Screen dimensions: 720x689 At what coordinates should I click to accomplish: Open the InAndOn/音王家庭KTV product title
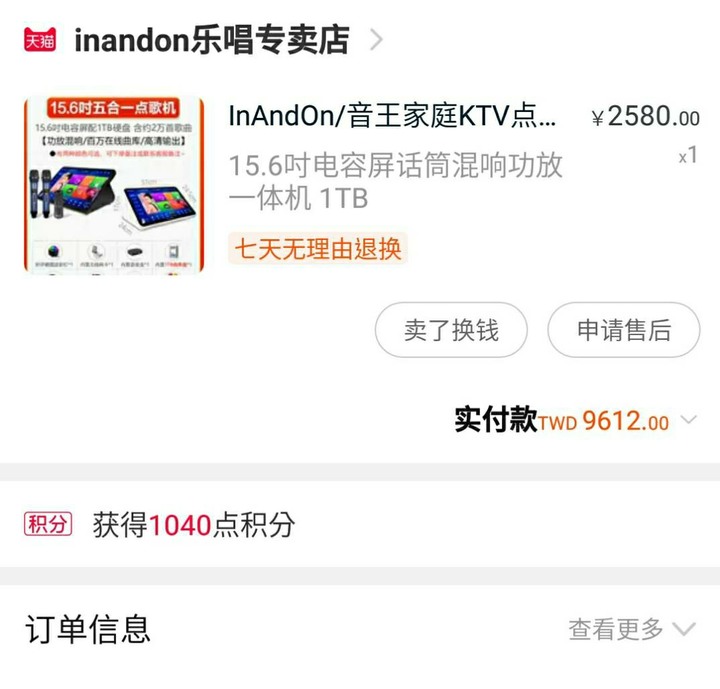pyautogui.click(x=392, y=116)
